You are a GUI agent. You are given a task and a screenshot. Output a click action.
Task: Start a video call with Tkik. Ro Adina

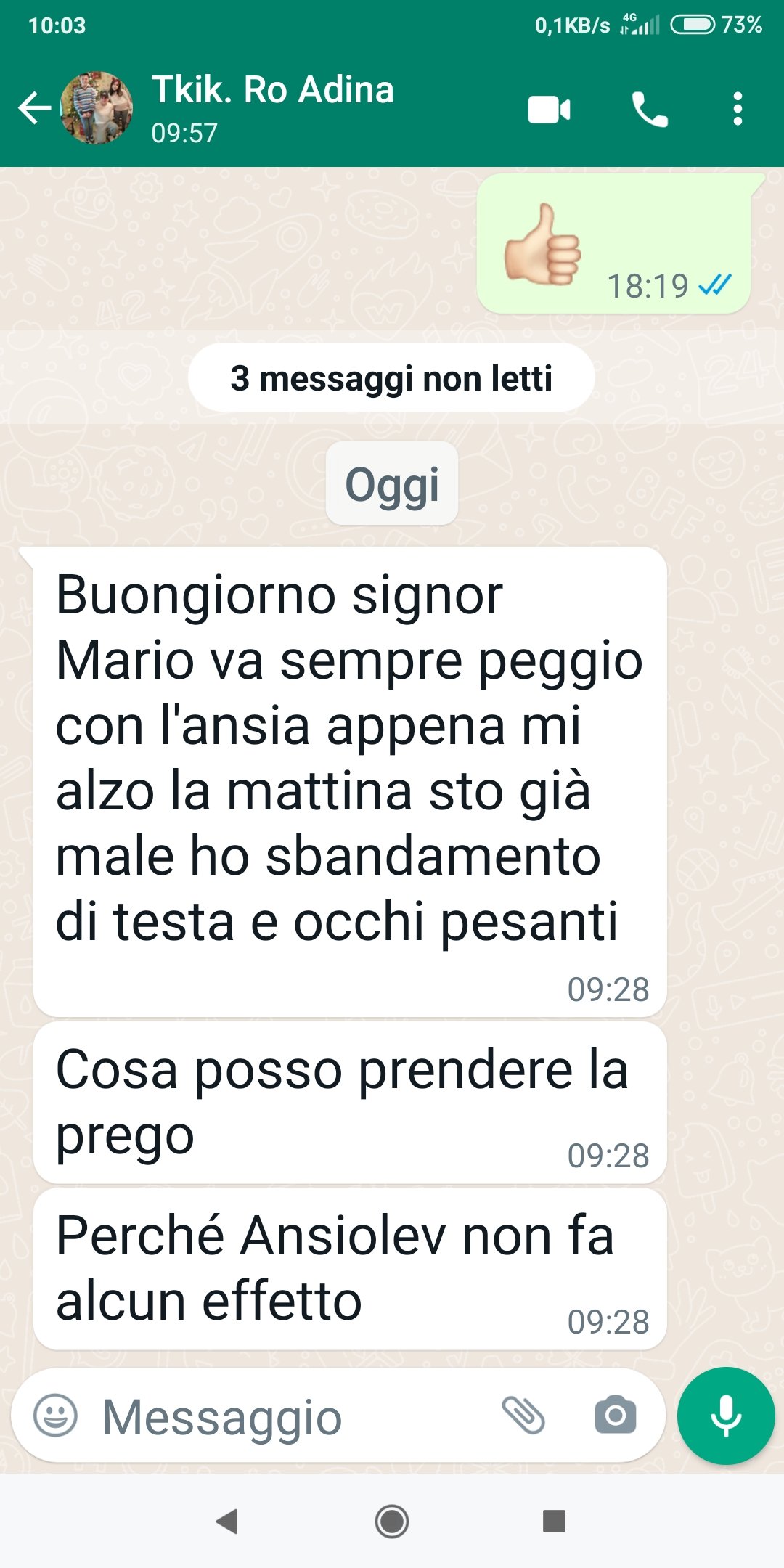tap(549, 110)
